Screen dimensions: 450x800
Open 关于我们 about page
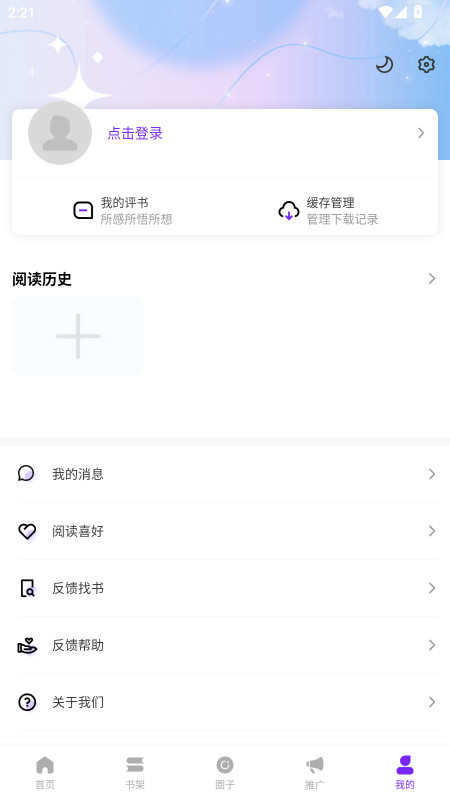point(225,703)
